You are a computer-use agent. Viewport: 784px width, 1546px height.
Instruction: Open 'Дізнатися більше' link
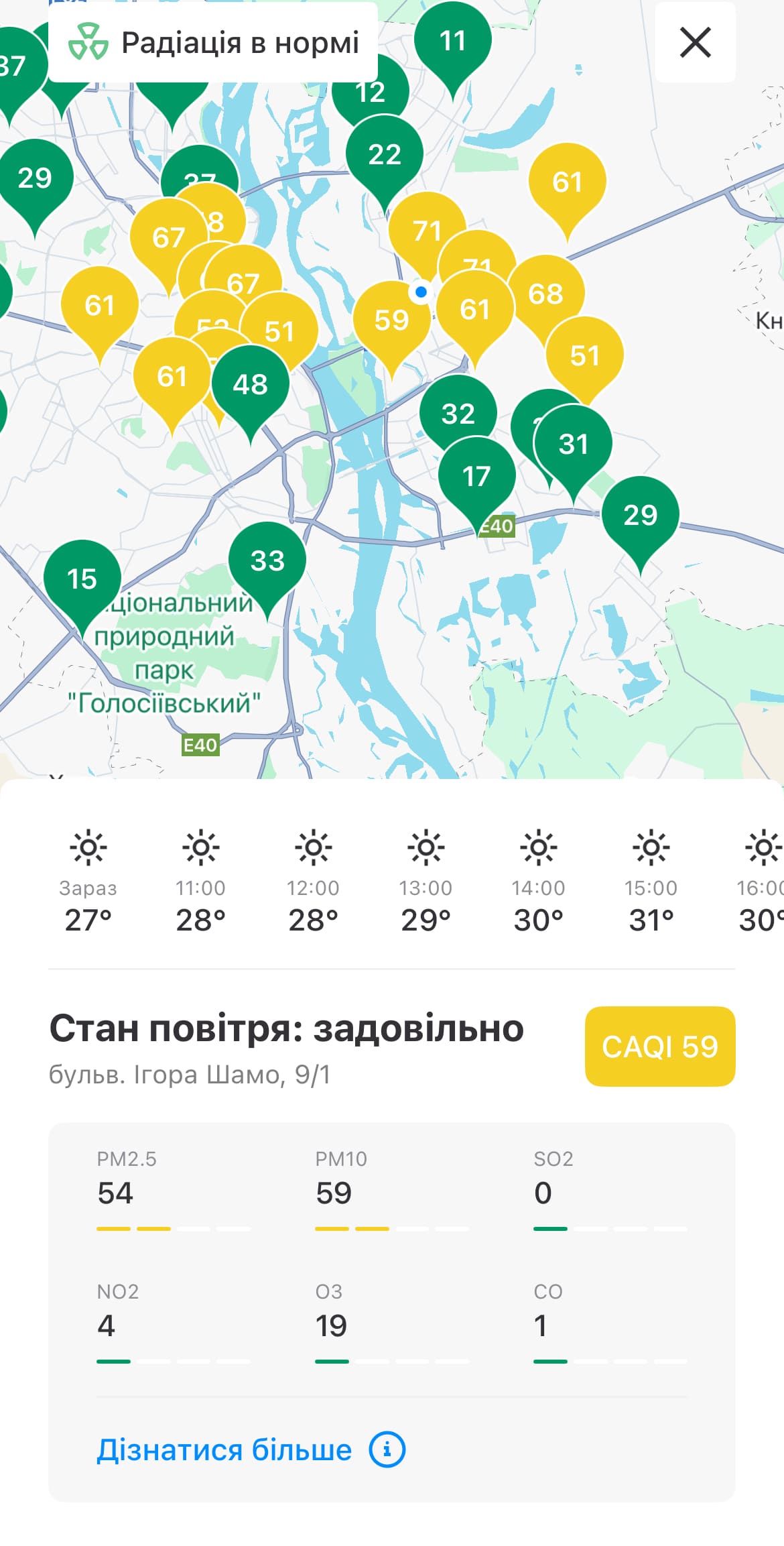251,1449
